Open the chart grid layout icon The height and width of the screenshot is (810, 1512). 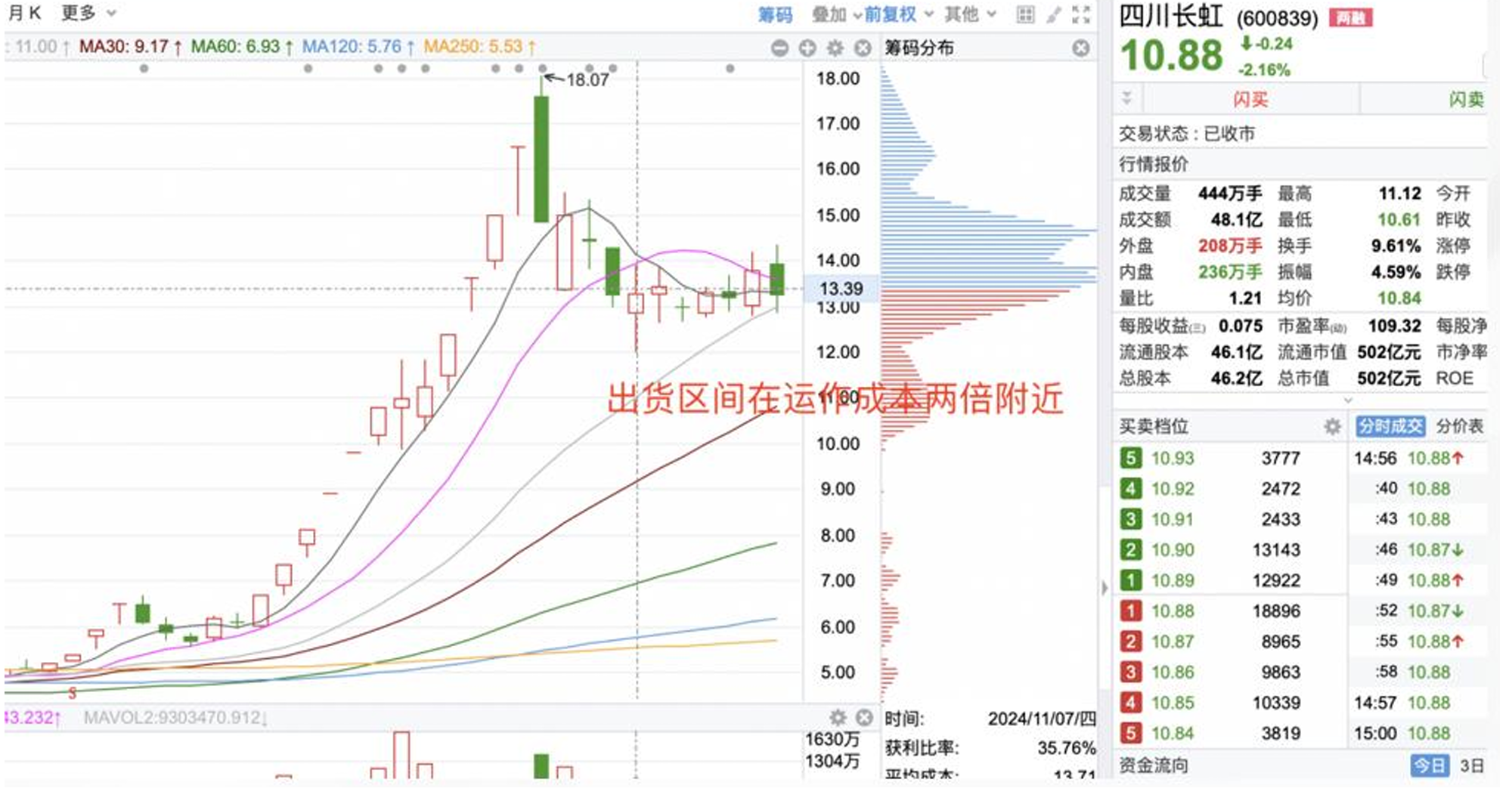(x=1025, y=14)
